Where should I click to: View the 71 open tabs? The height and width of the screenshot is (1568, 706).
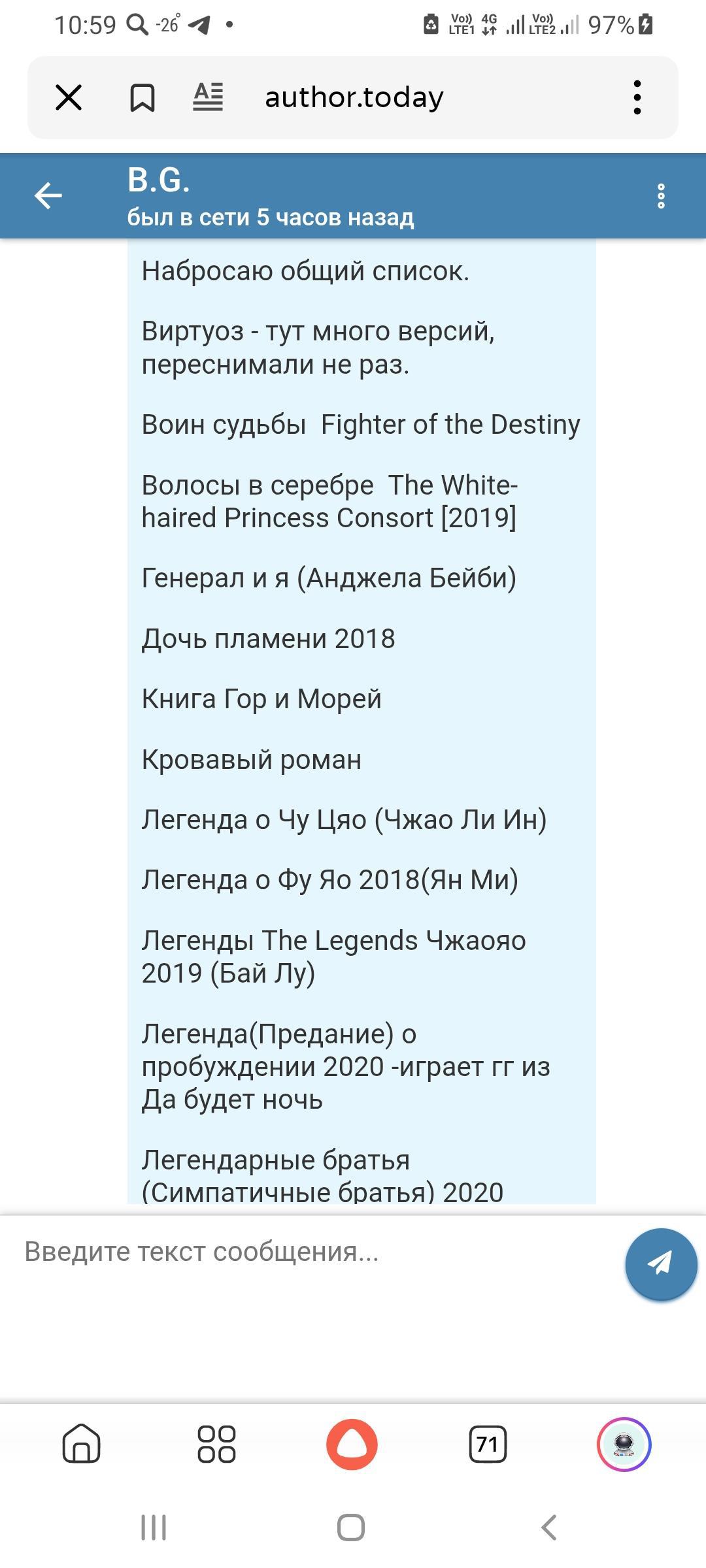click(488, 1443)
